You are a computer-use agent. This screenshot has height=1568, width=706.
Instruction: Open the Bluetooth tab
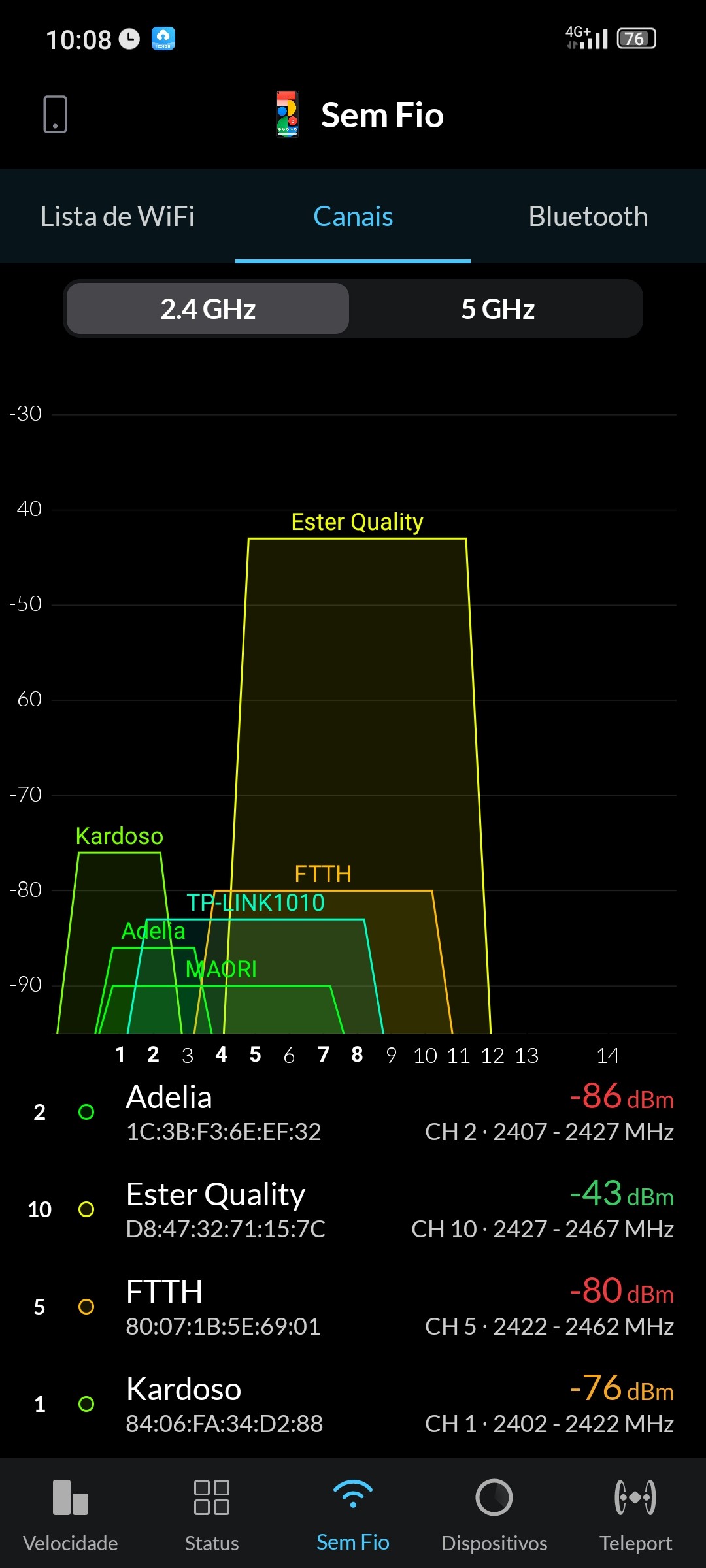588,217
